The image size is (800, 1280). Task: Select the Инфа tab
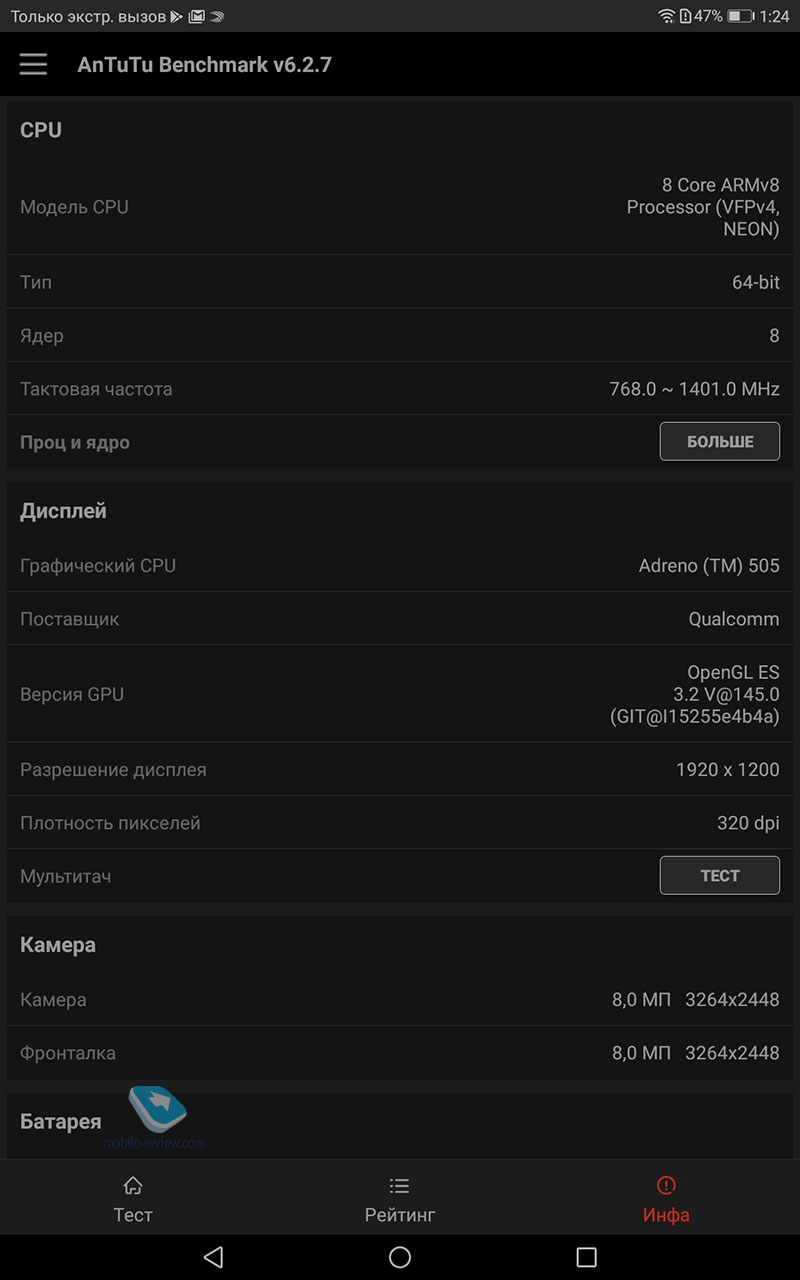[x=666, y=1199]
